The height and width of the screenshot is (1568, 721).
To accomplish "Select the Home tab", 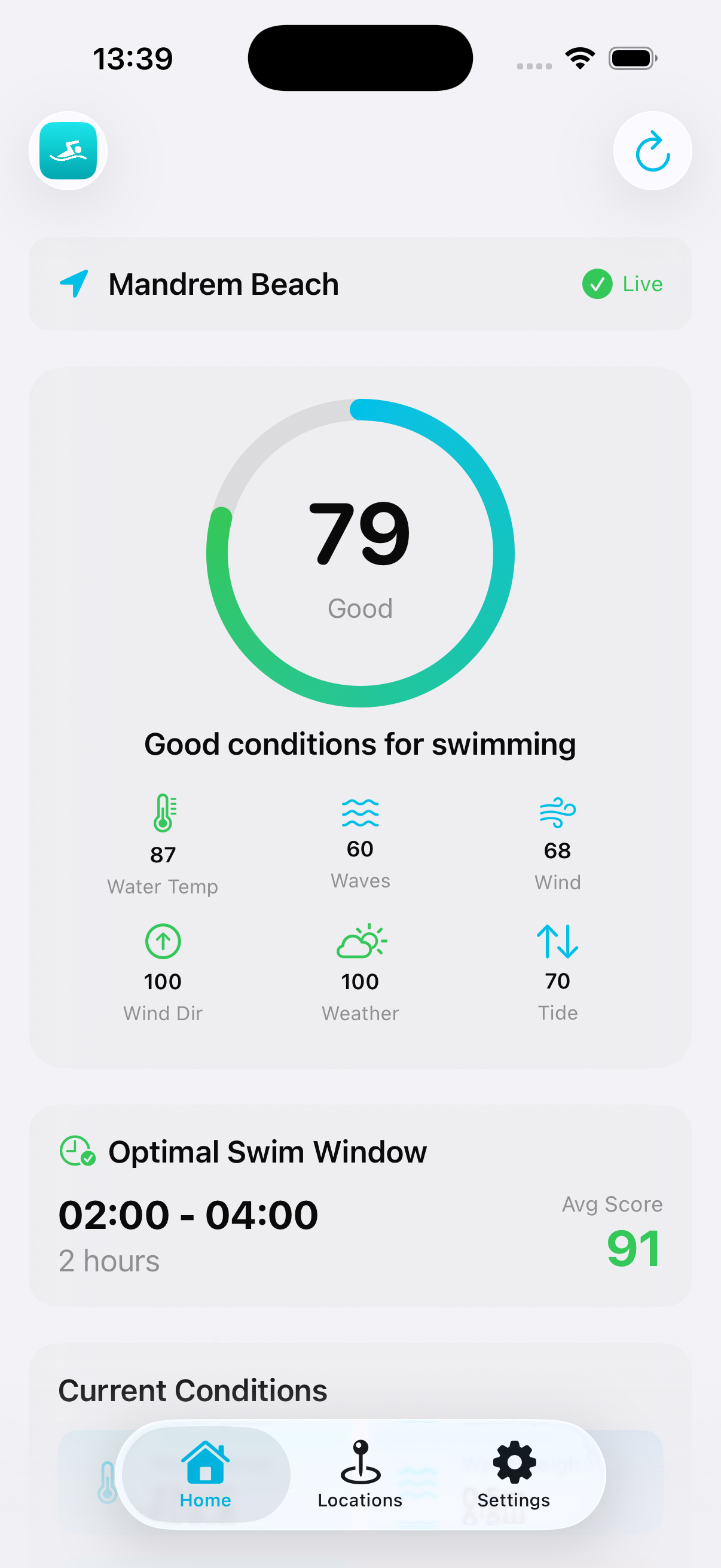I will pos(204,1473).
